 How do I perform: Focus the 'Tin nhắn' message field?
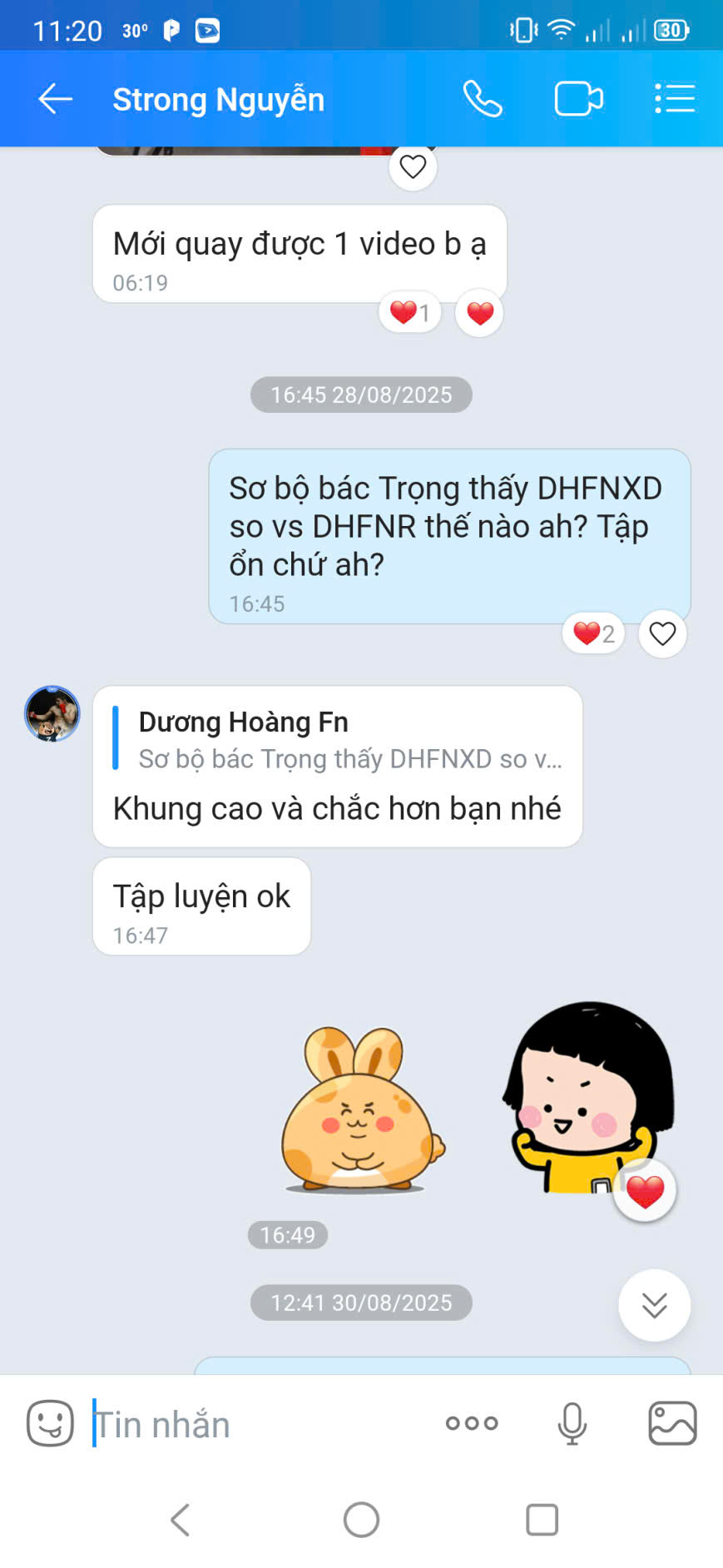pos(258,1424)
